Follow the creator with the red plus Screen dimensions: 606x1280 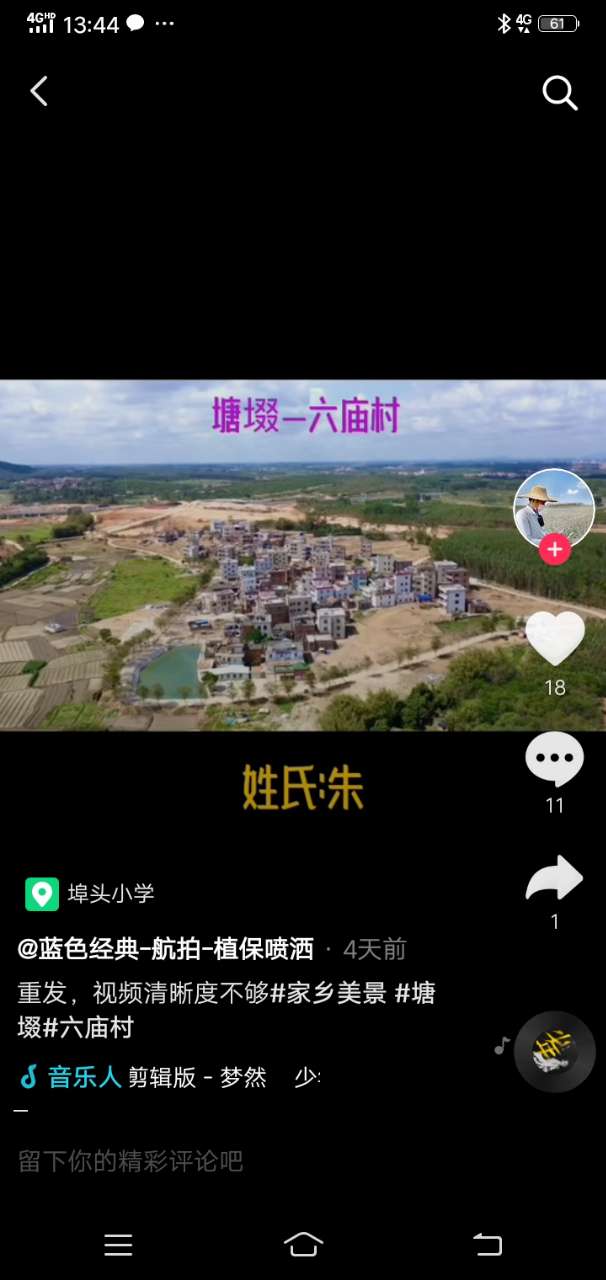pyautogui.click(x=555, y=549)
